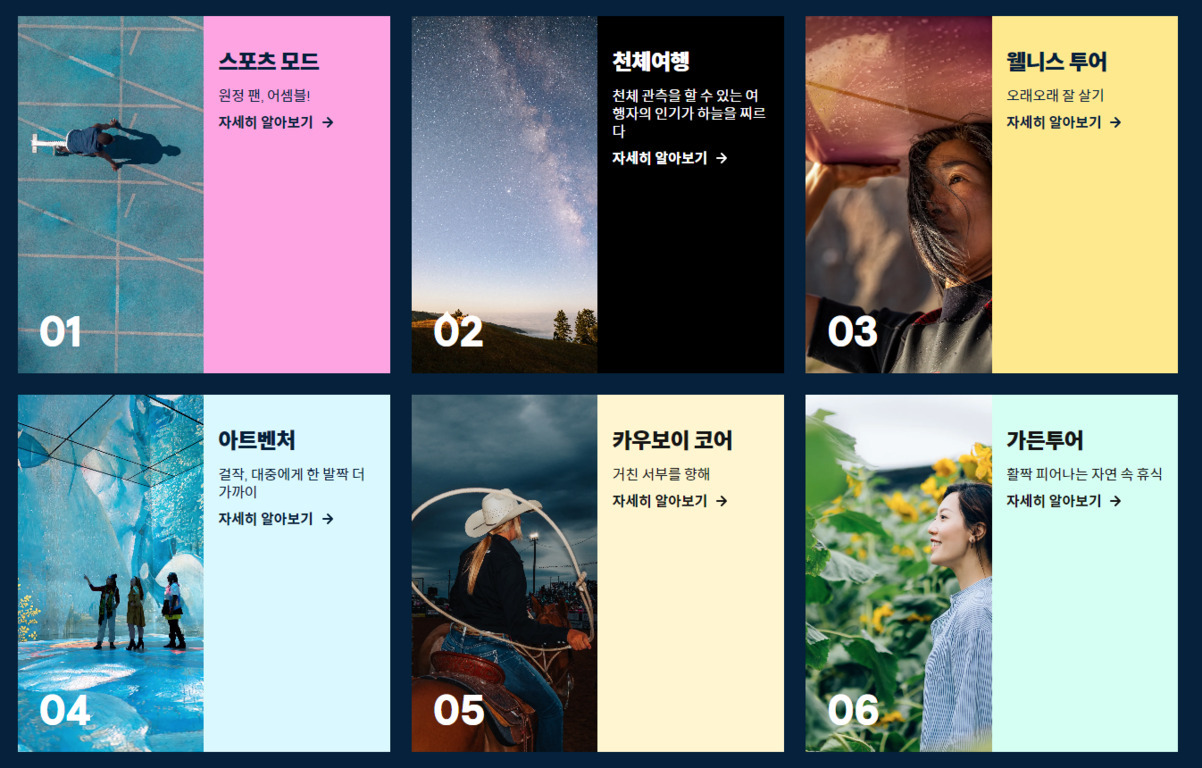
Task: Follow the 웰니스 투어 자세히 알아보기 link
Action: (1063, 122)
